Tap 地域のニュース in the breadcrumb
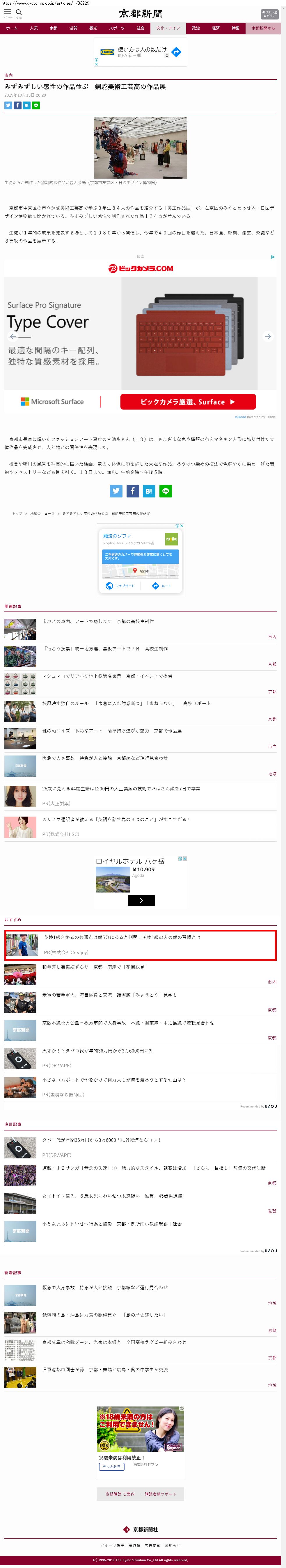 coord(42,513)
